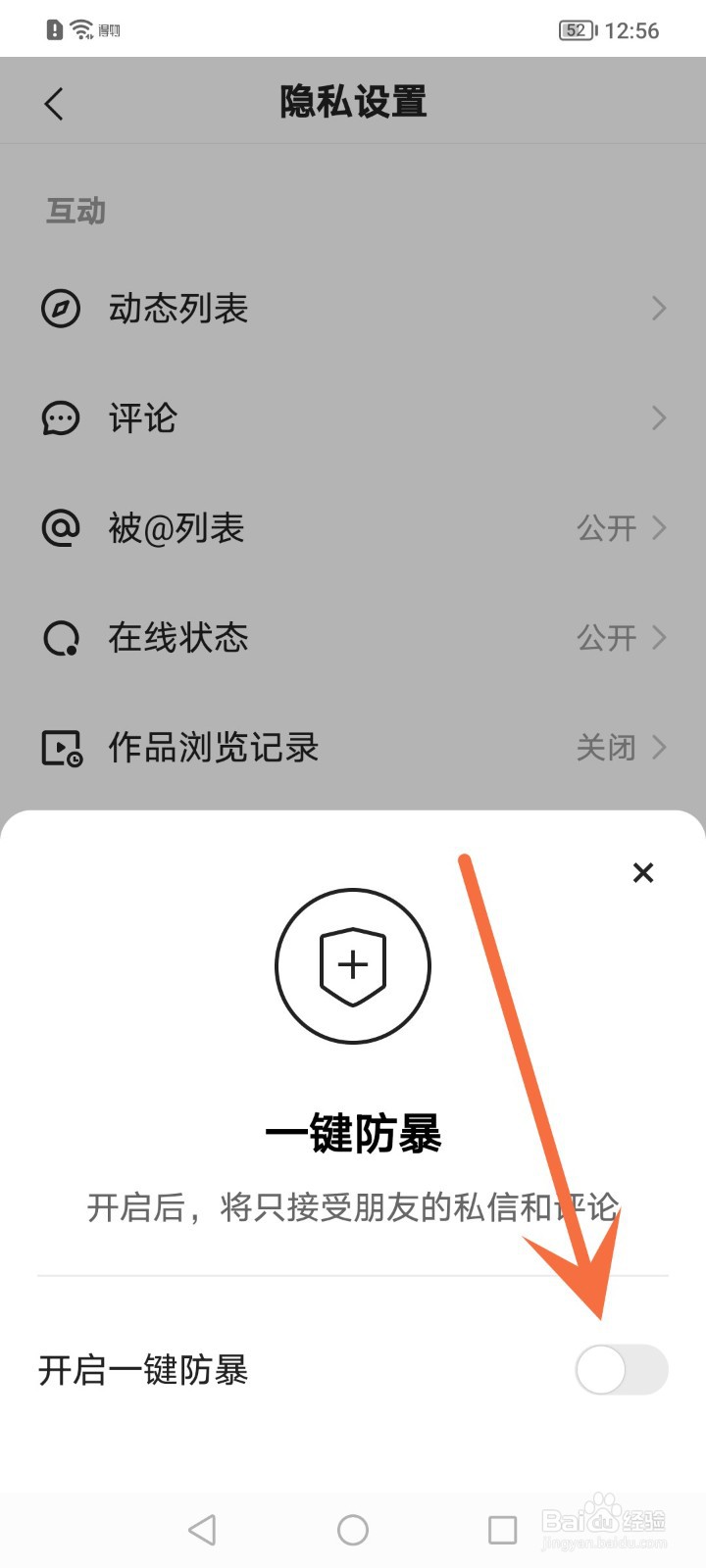The height and width of the screenshot is (1568, 706).
Task: Tap the battery indicator showing 52
Action: tap(575, 29)
